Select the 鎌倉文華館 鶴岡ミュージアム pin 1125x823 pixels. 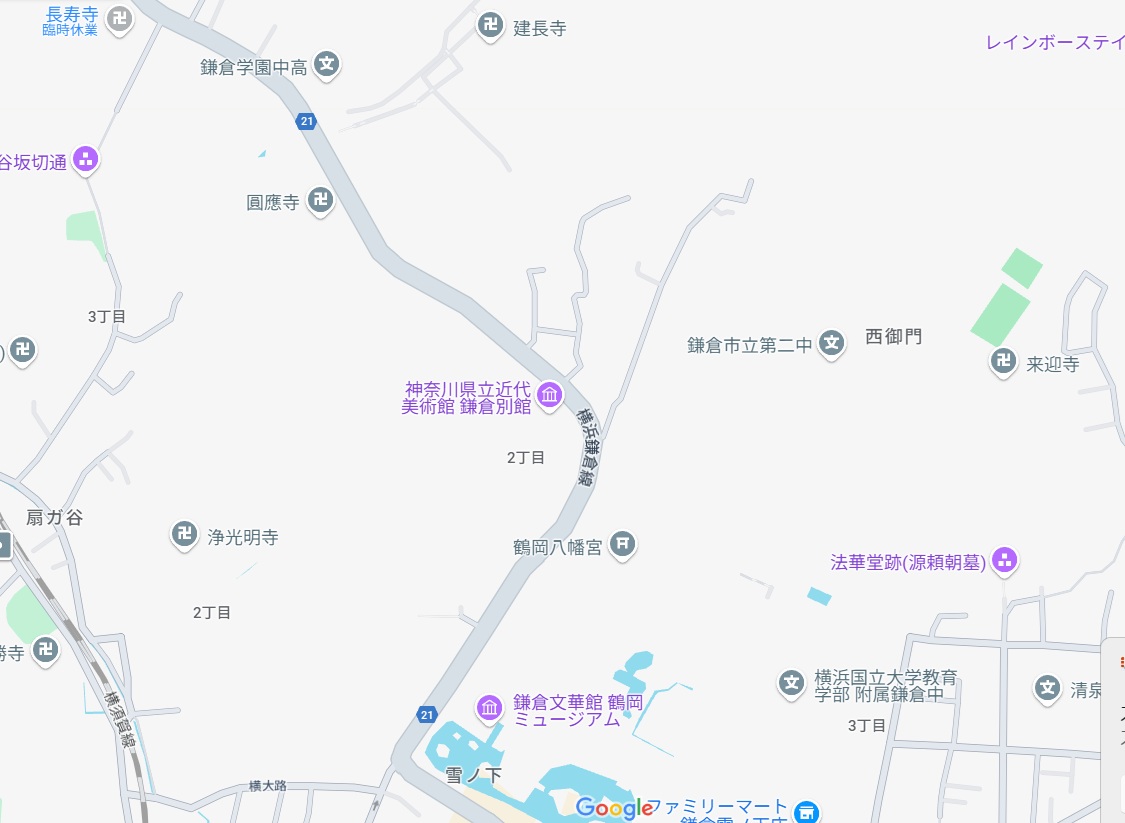pos(490,708)
